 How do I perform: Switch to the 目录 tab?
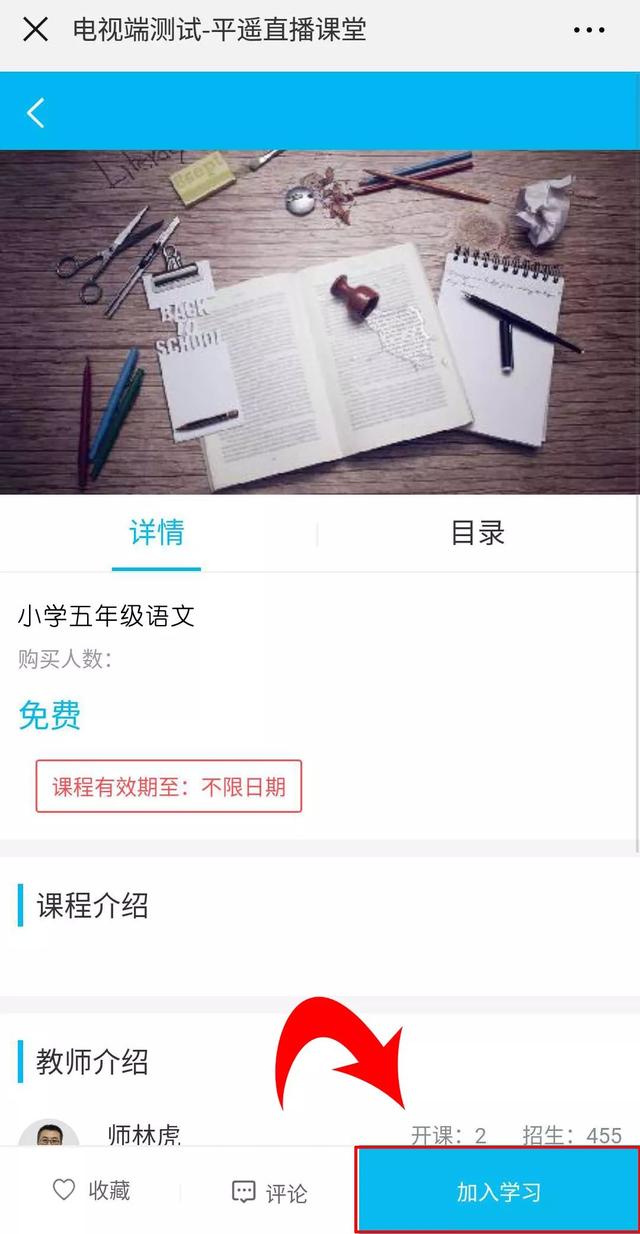[x=478, y=533]
